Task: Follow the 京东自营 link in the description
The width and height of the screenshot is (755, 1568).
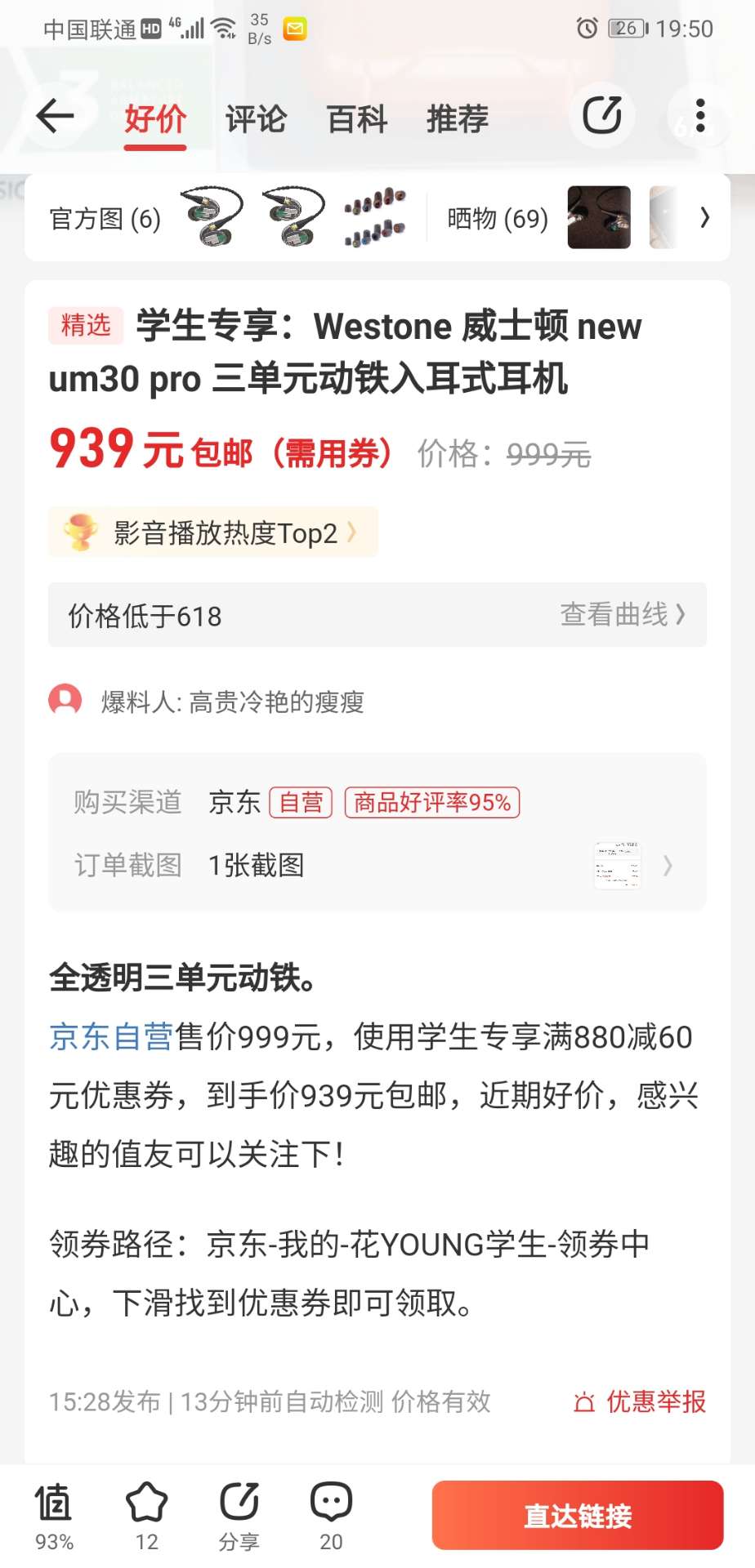Action: click(x=111, y=1037)
